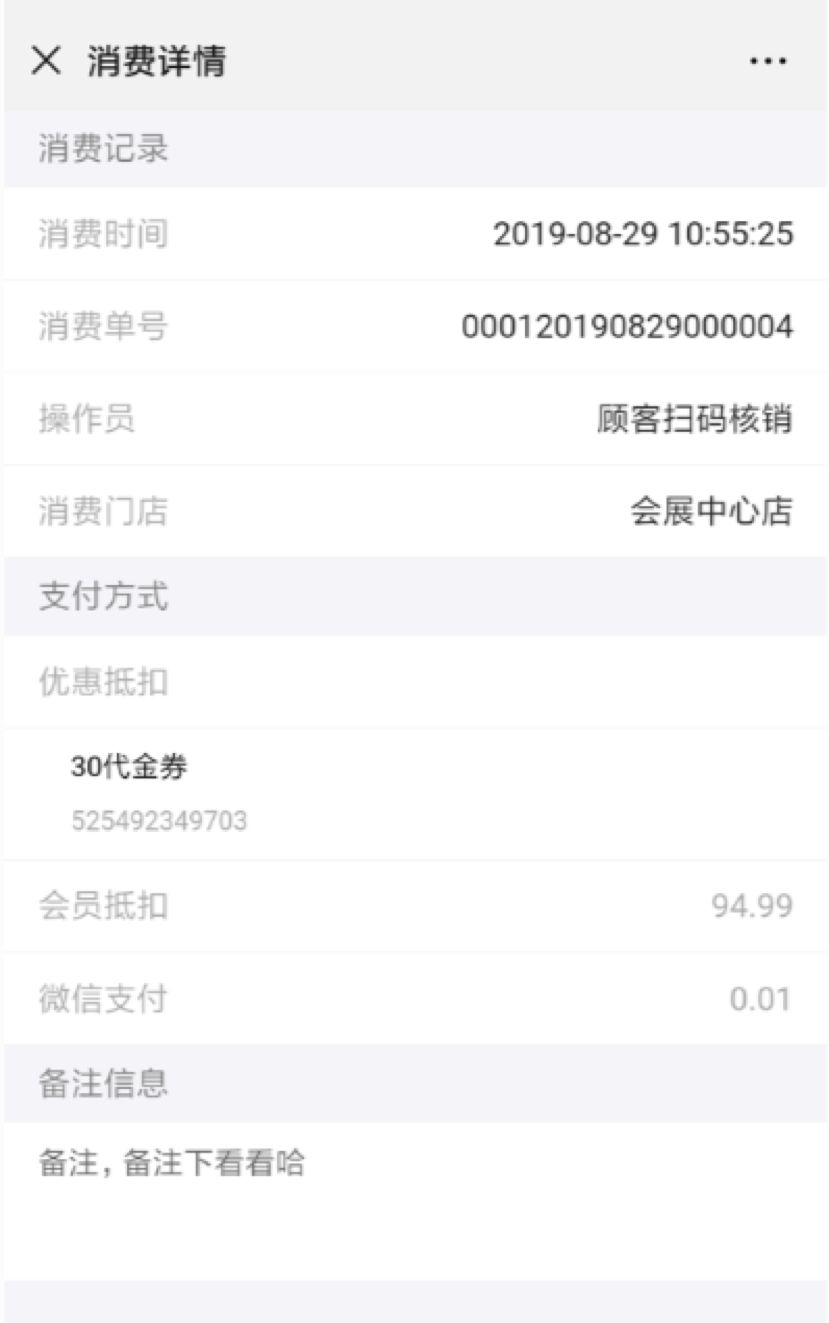Tap order number 000120190829000004 to copy it
The image size is (829, 1323).
click(x=632, y=320)
